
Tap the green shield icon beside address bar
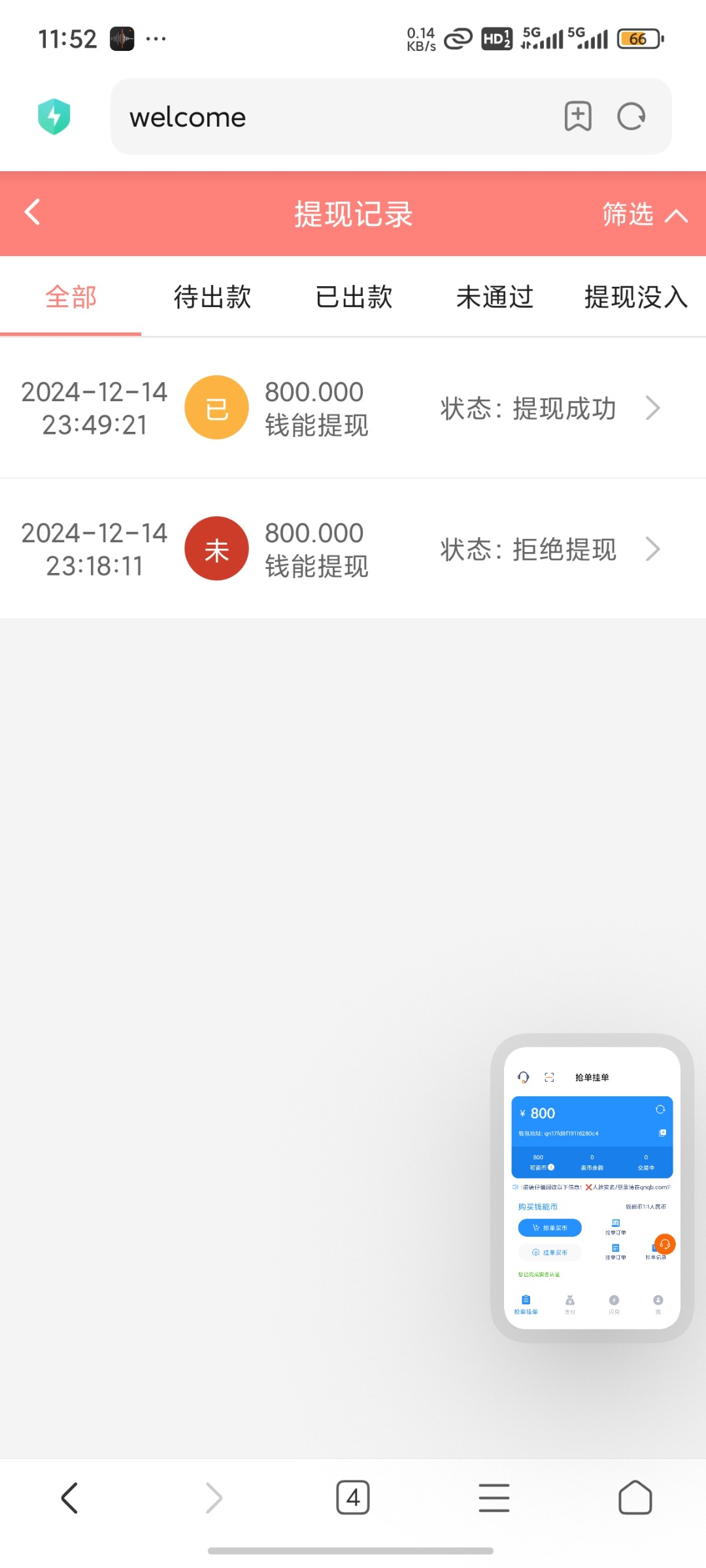pos(55,116)
